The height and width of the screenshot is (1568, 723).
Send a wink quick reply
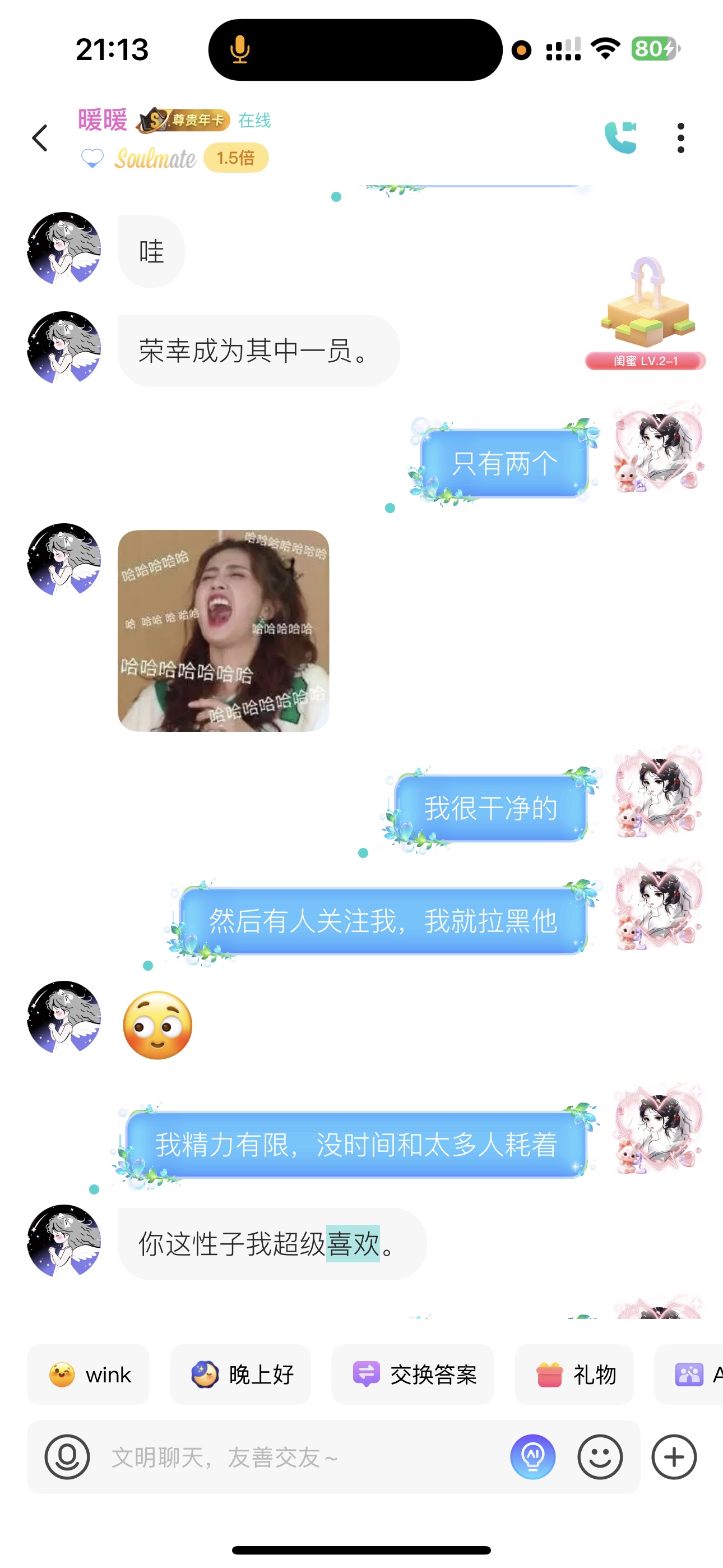tap(88, 1375)
